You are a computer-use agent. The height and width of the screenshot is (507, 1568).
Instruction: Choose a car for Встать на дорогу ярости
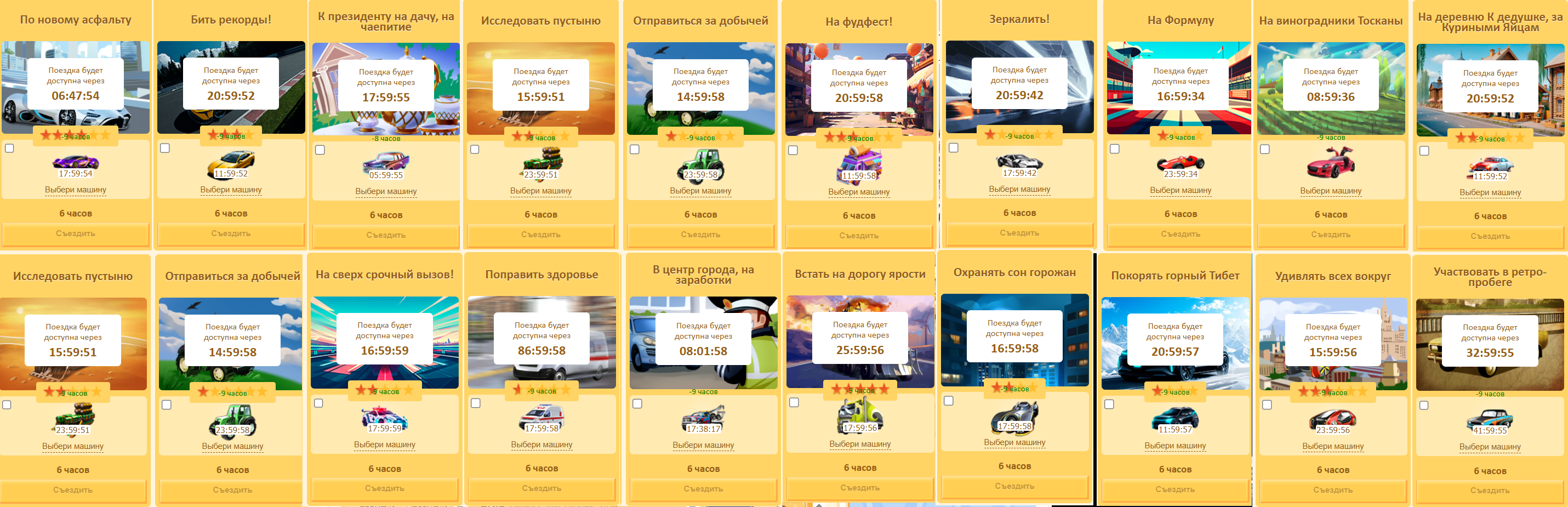(x=859, y=444)
